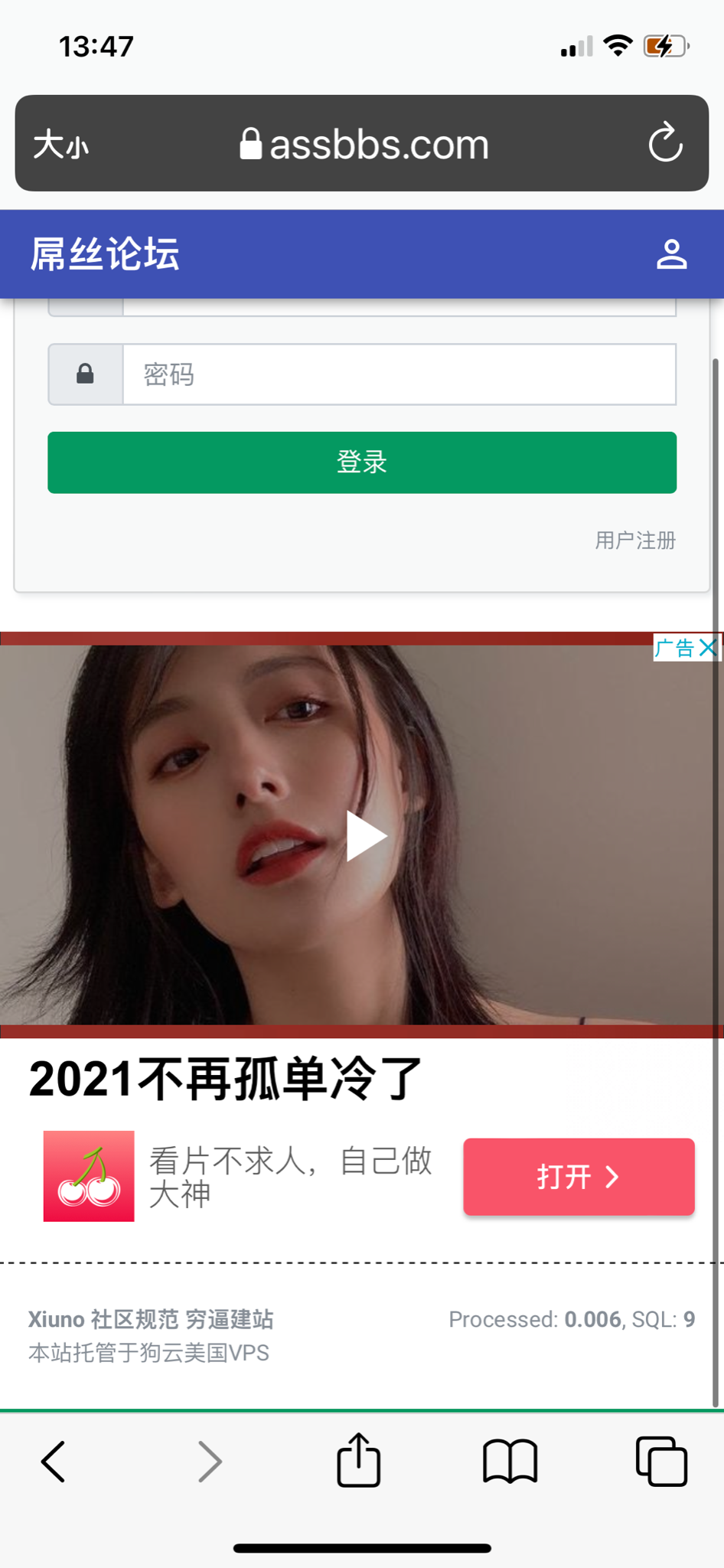The height and width of the screenshot is (1568, 724).
Task: Close the ad with the X
Action: pos(709,648)
